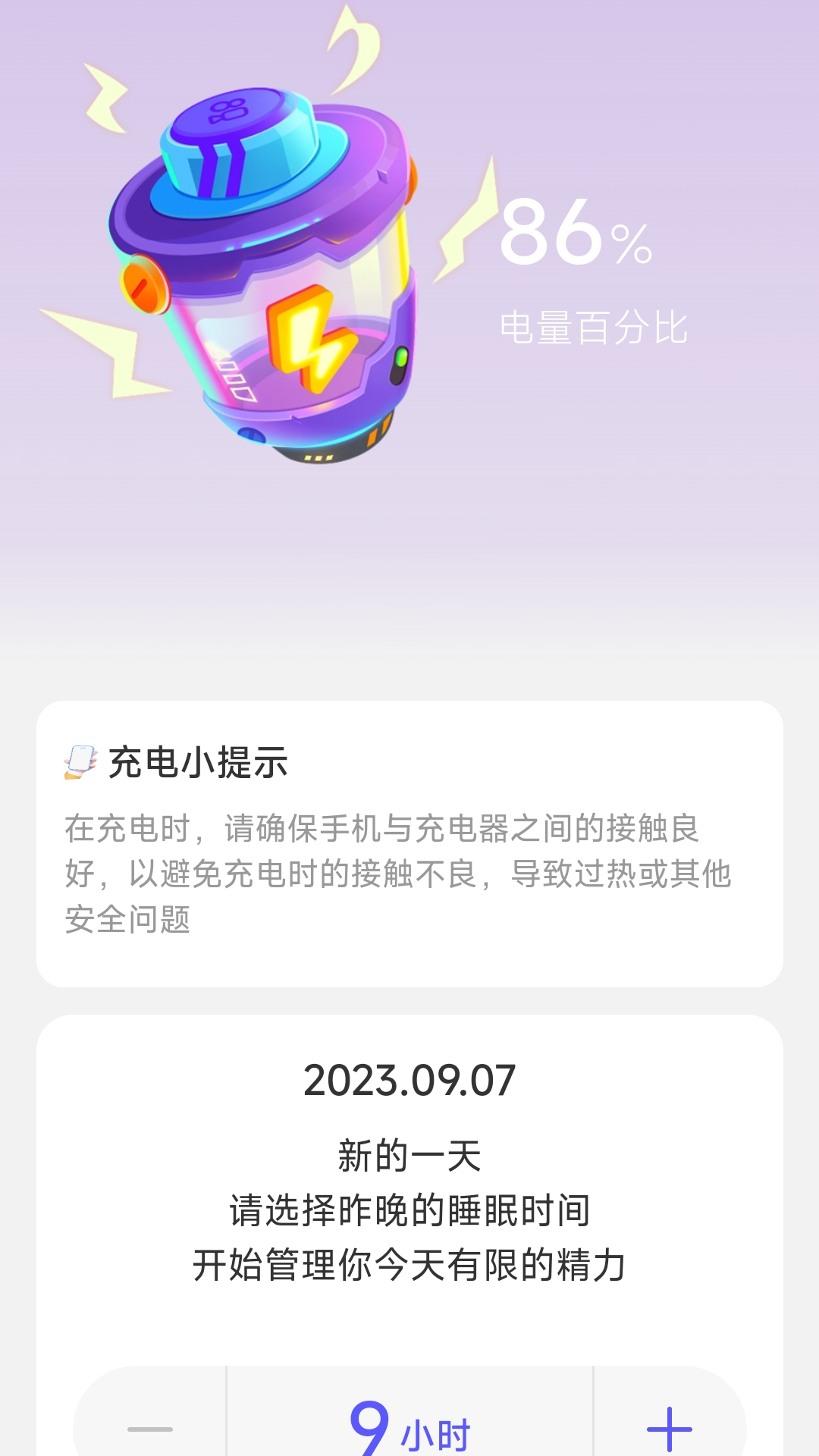The image size is (819, 1456).
Task: Click the charging lightning bolt icon
Action: point(311,341)
